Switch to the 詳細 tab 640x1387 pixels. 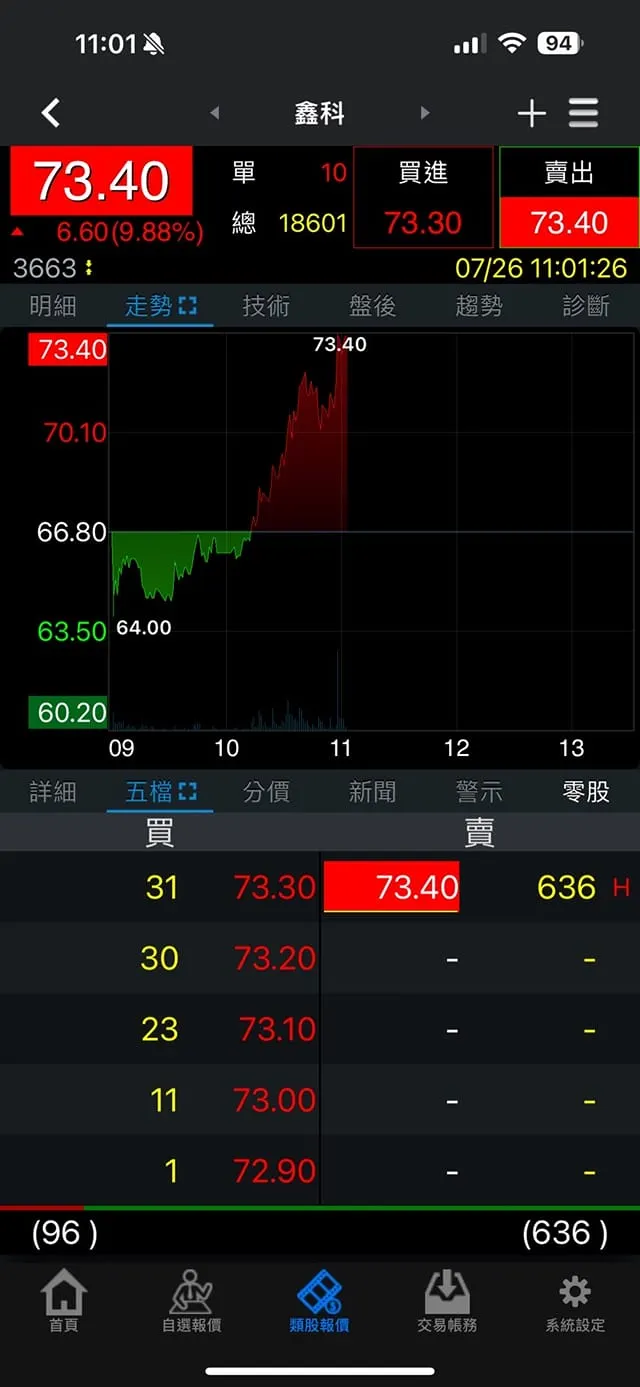coord(53,792)
